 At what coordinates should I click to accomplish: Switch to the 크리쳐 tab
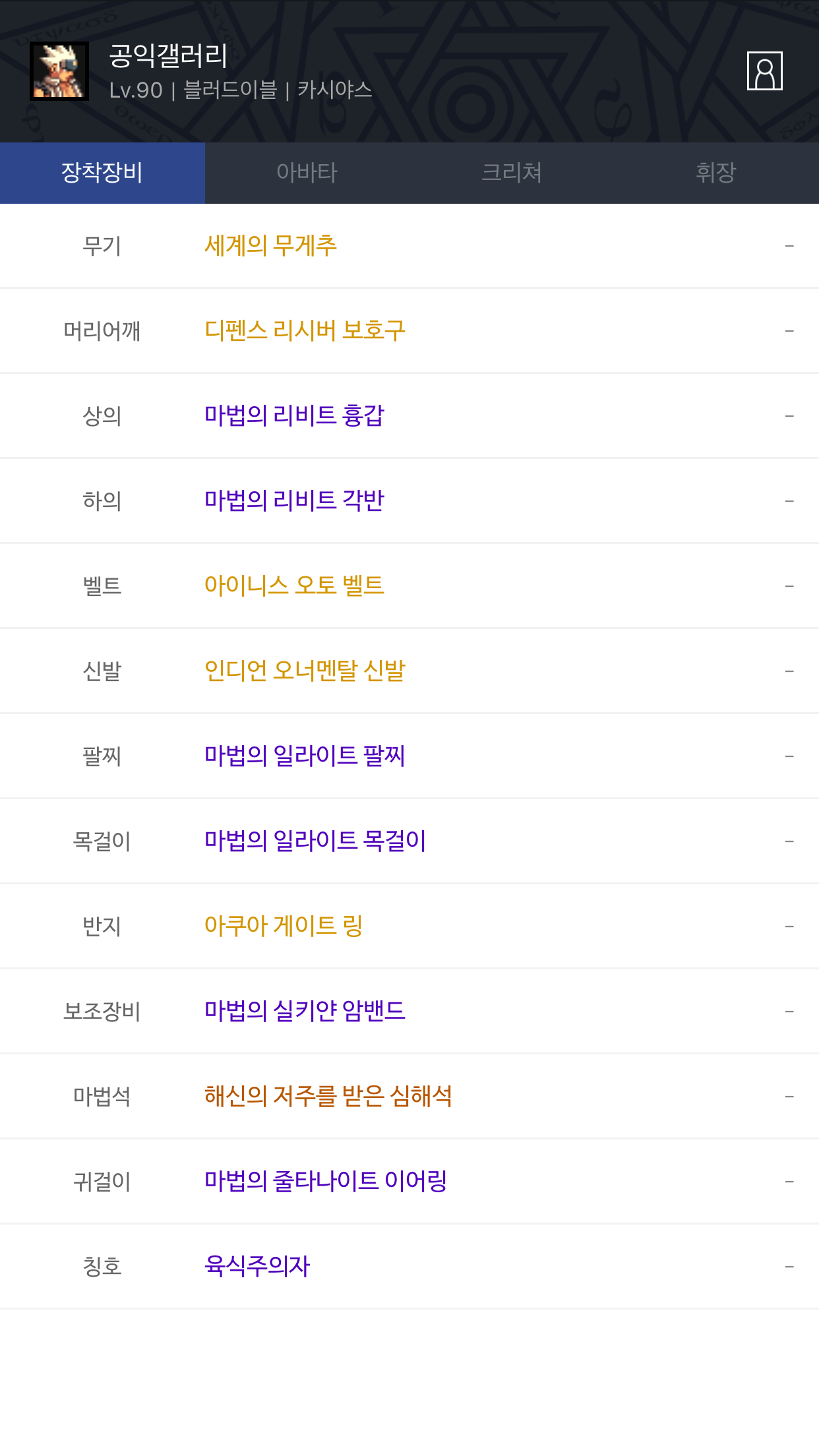(x=512, y=173)
